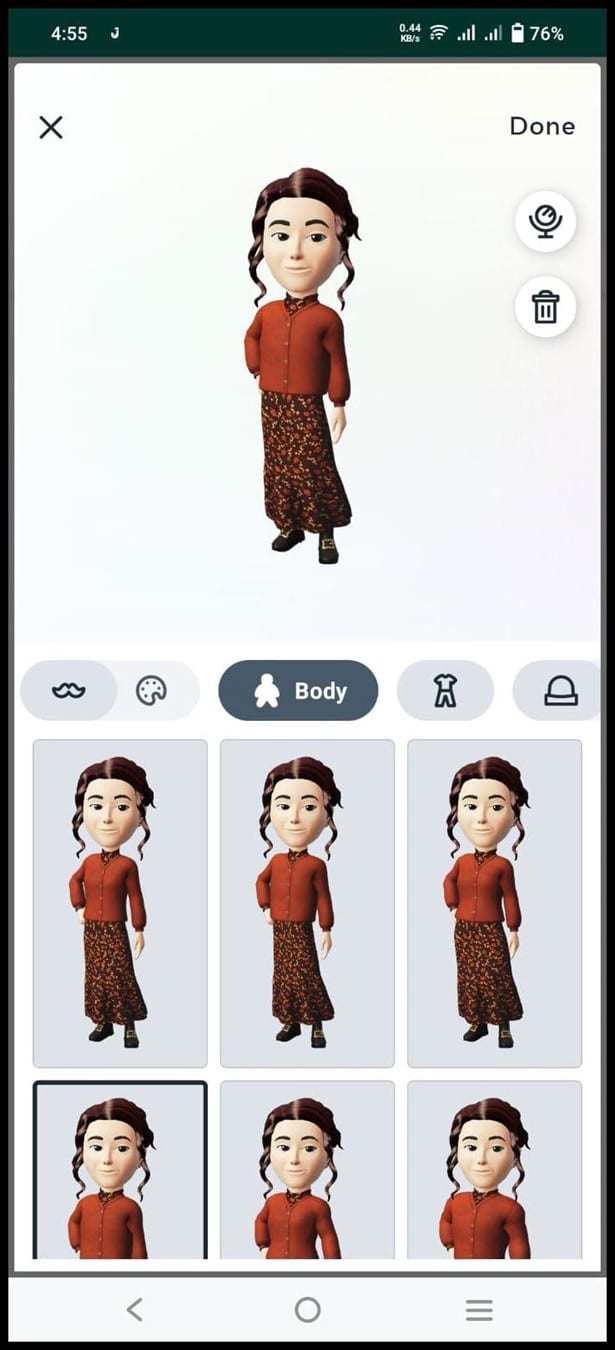Choose the first body shape in top row

pyautogui.click(x=120, y=903)
